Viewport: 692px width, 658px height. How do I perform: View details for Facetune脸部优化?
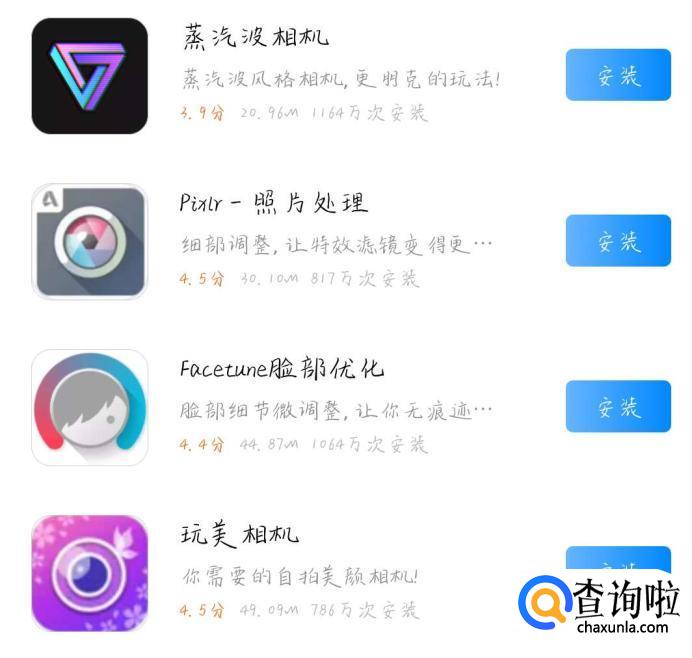(x=282, y=369)
